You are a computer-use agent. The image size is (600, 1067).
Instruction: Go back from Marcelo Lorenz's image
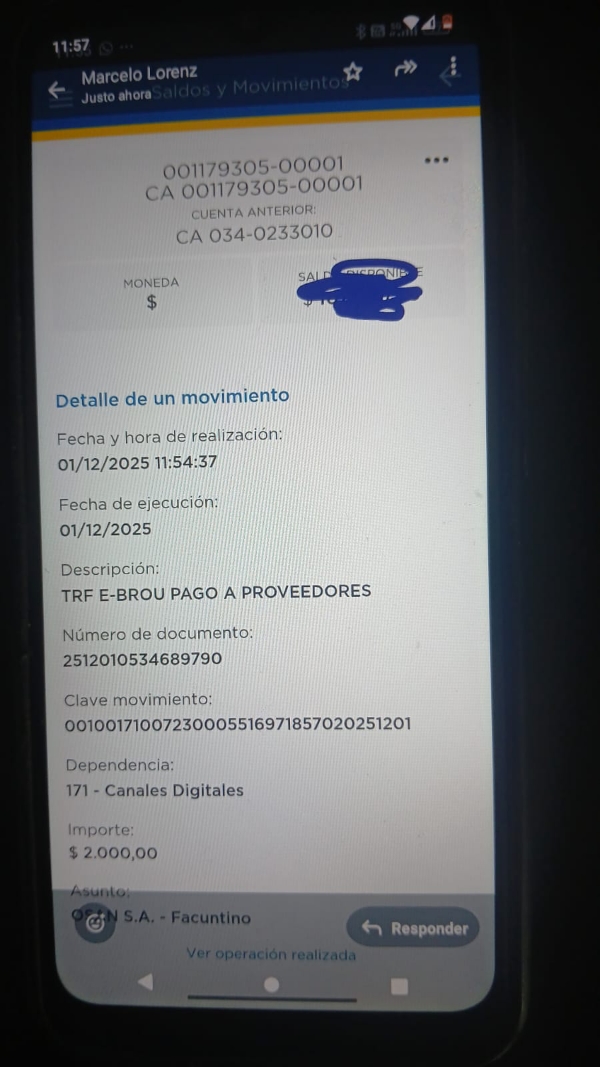pos(57,90)
